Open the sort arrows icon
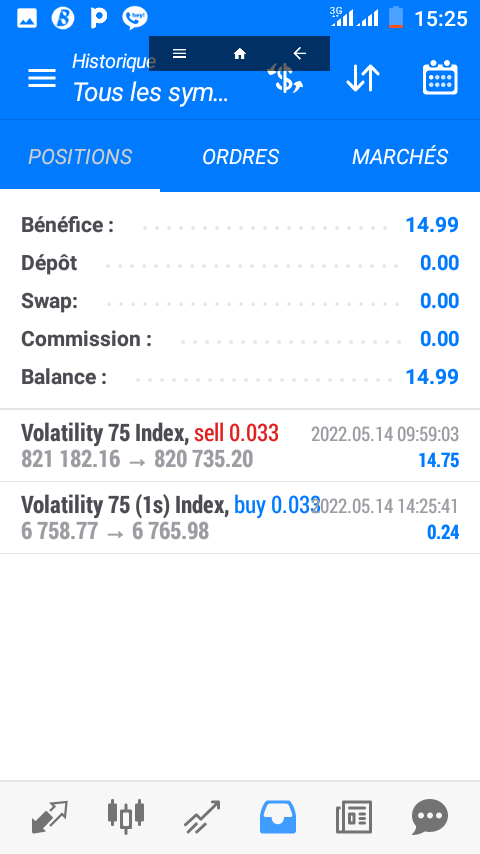This screenshot has height=854, width=480. tap(363, 78)
